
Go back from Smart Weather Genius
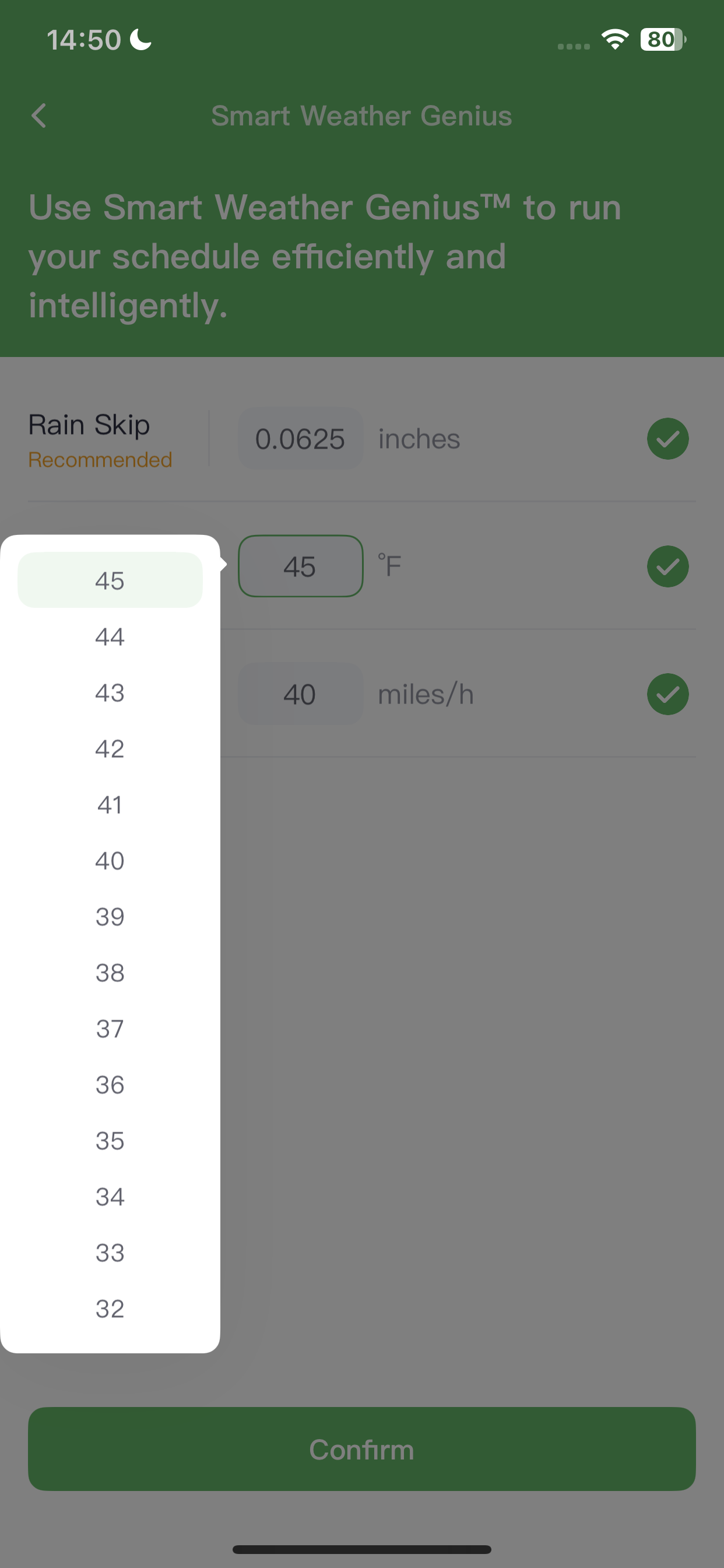(x=39, y=116)
